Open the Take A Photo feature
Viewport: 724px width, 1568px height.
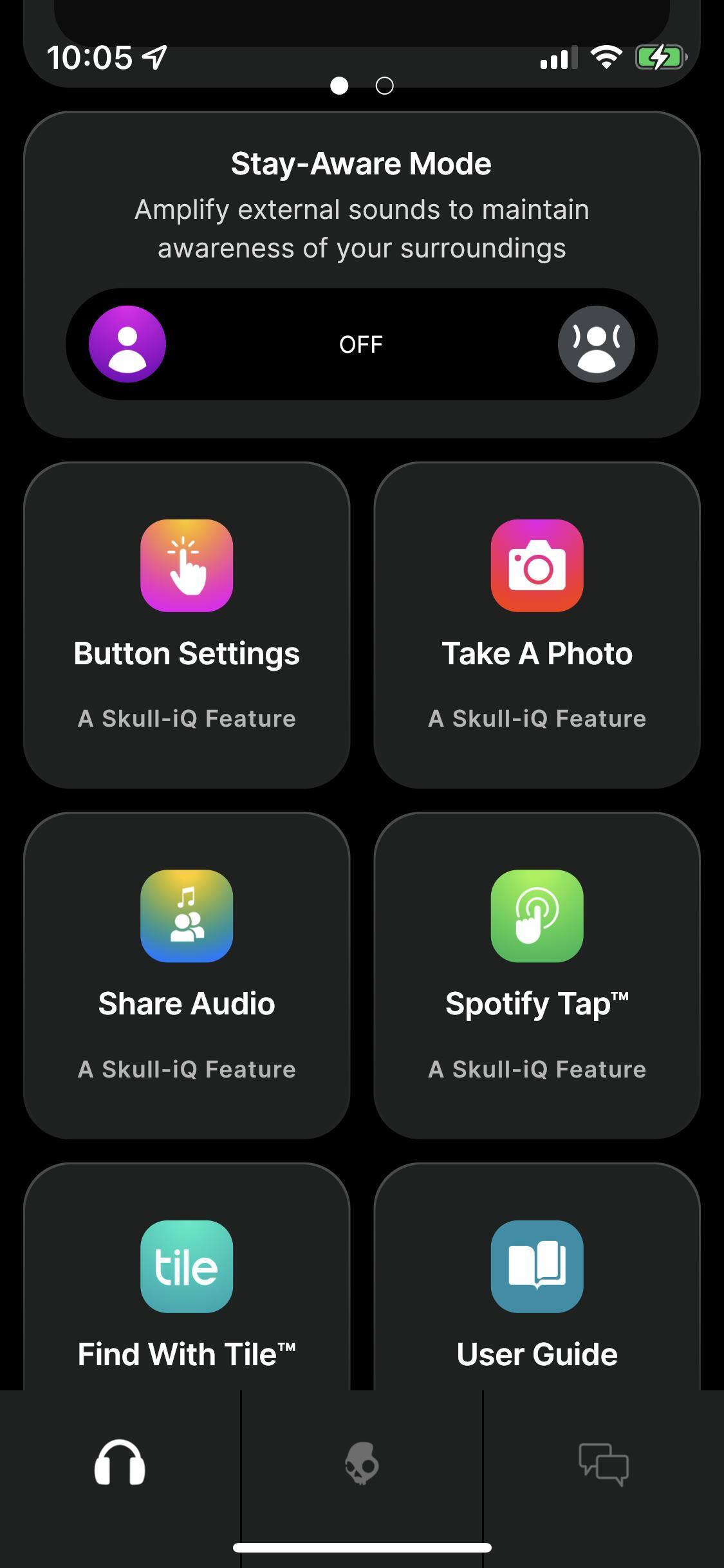point(537,625)
